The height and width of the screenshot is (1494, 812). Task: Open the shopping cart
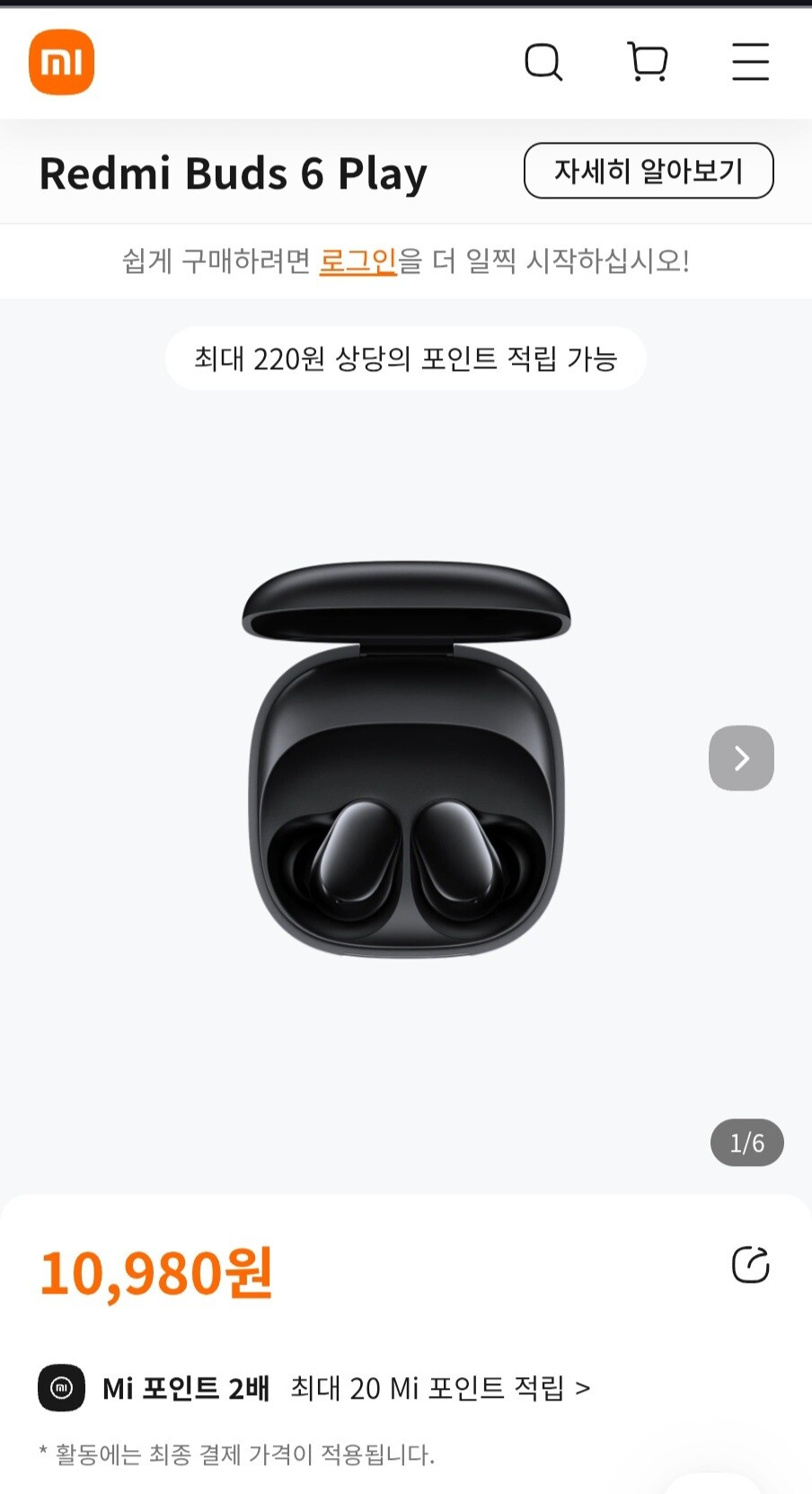(648, 63)
